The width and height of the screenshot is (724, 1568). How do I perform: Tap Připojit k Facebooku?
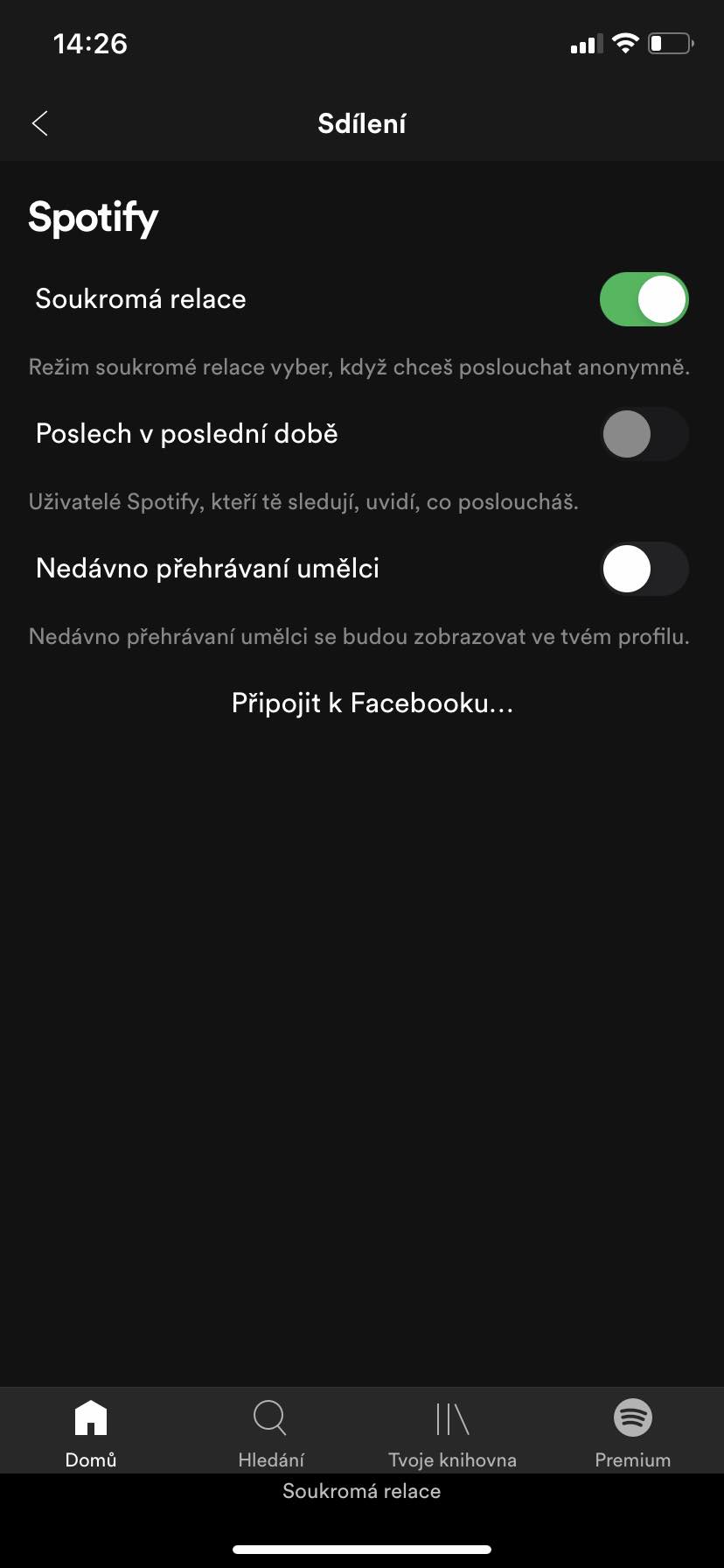pyautogui.click(x=372, y=703)
